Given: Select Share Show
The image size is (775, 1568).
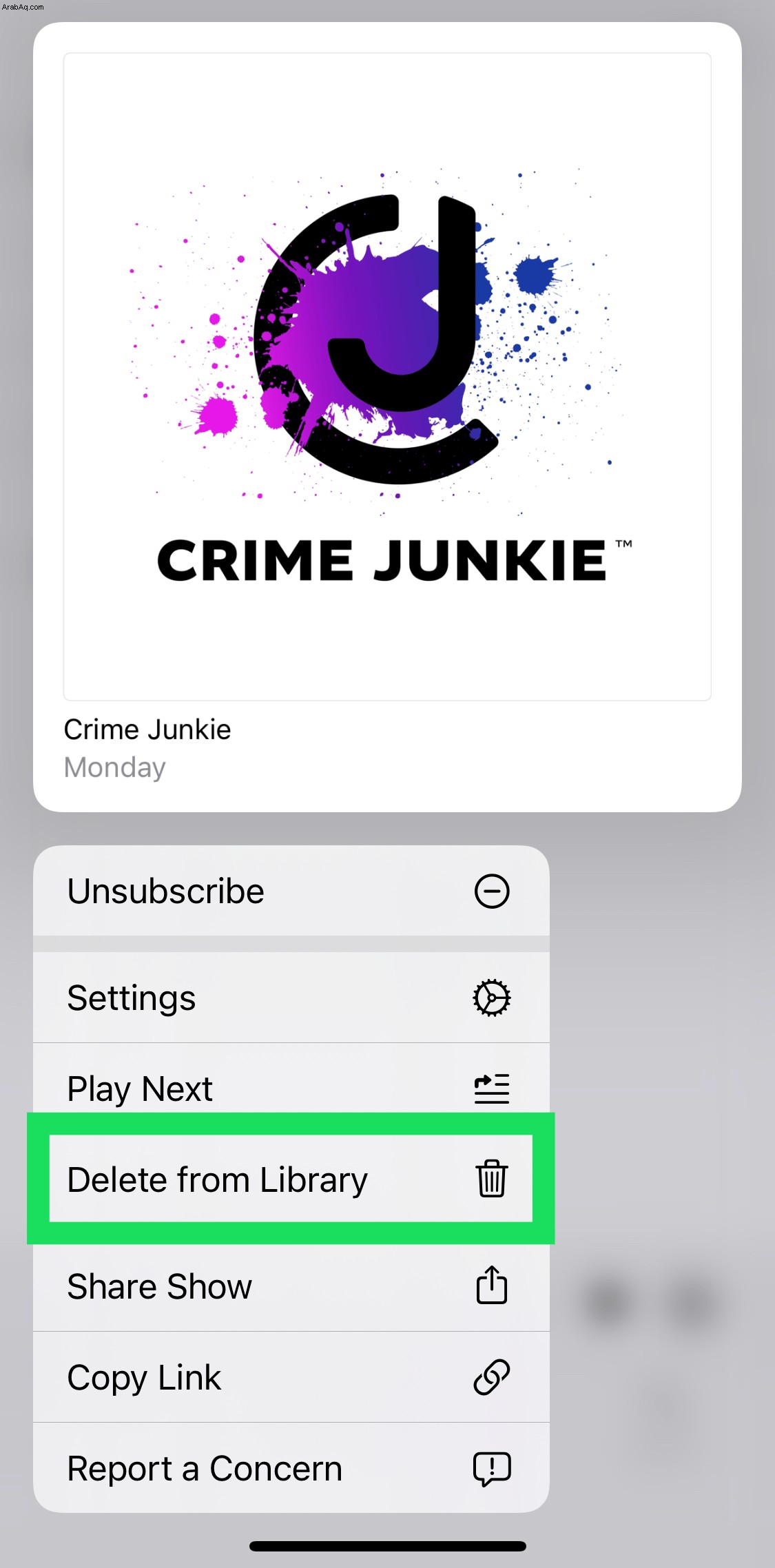Looking at the screenshot, I should pos(289,1286).
